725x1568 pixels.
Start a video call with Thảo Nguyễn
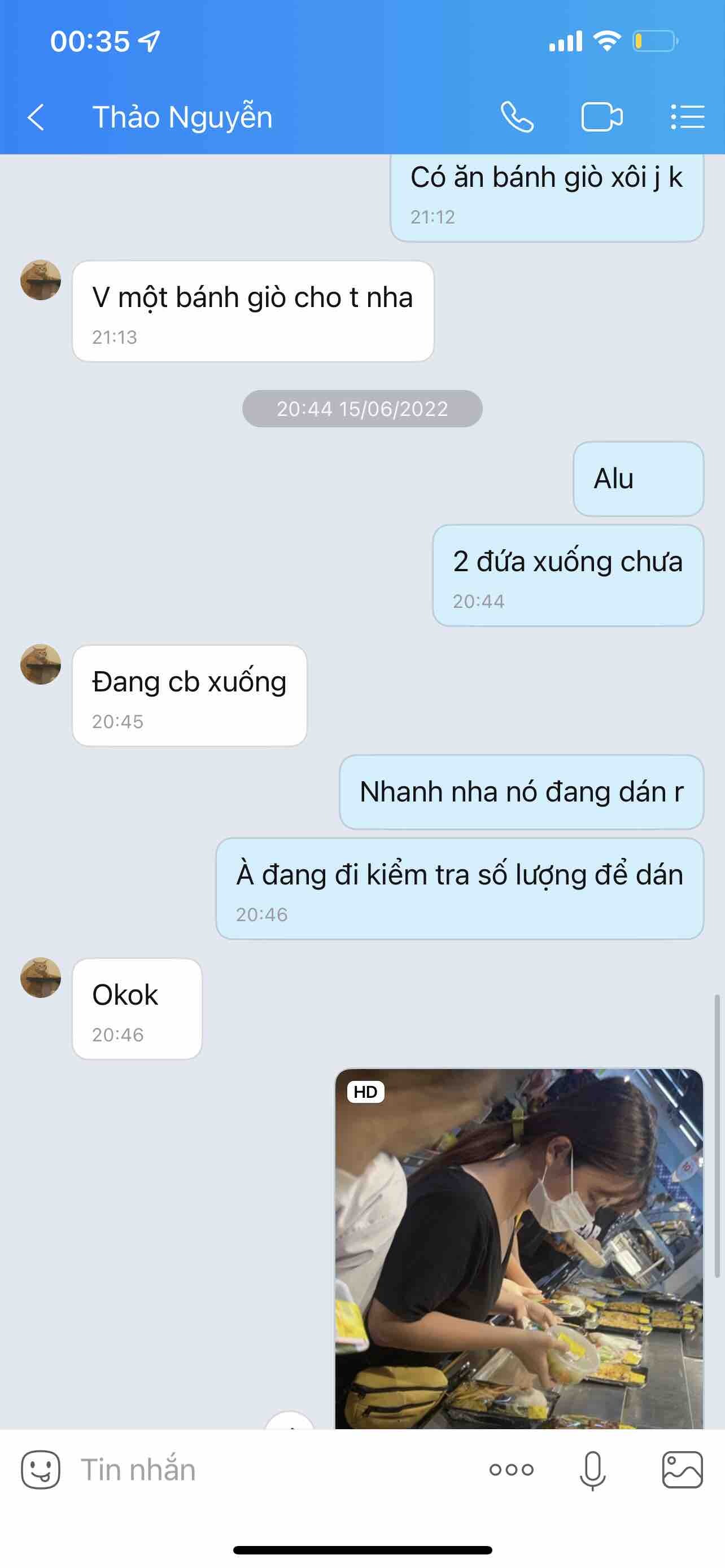(601, 117)
